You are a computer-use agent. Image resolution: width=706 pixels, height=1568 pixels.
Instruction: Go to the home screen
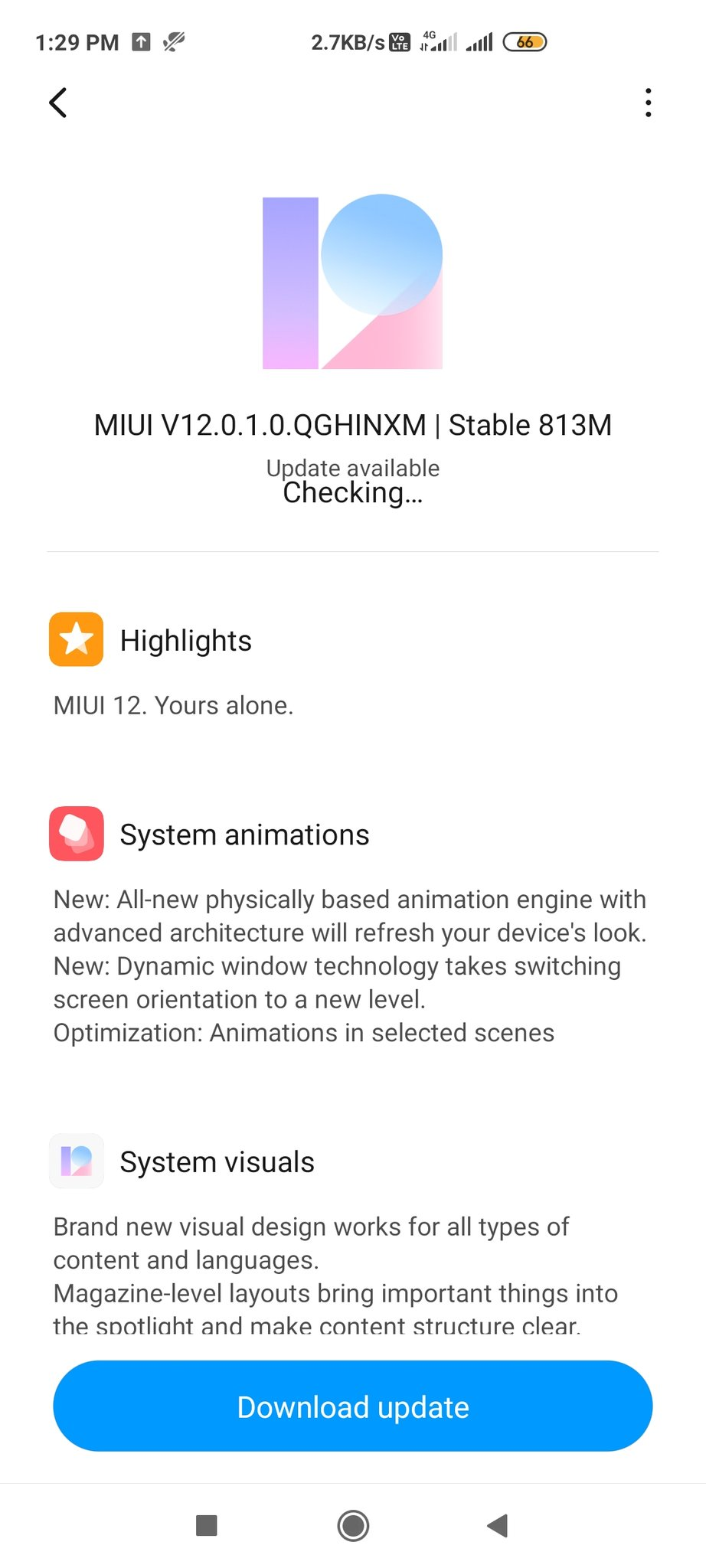tap(353, 1525)
